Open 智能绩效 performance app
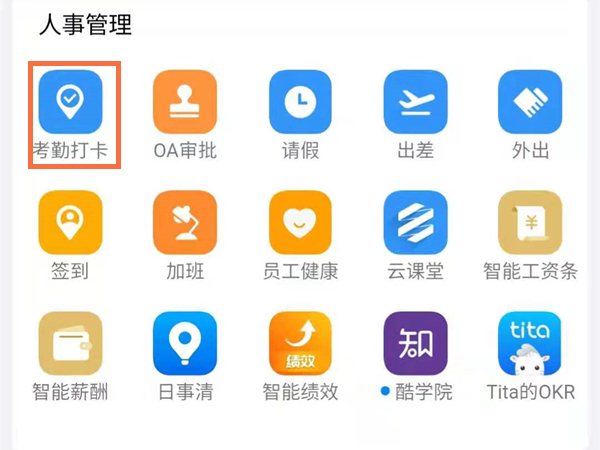Image resolution: width=600 pixels, height=450 pixels. click(x=301, y=343)
